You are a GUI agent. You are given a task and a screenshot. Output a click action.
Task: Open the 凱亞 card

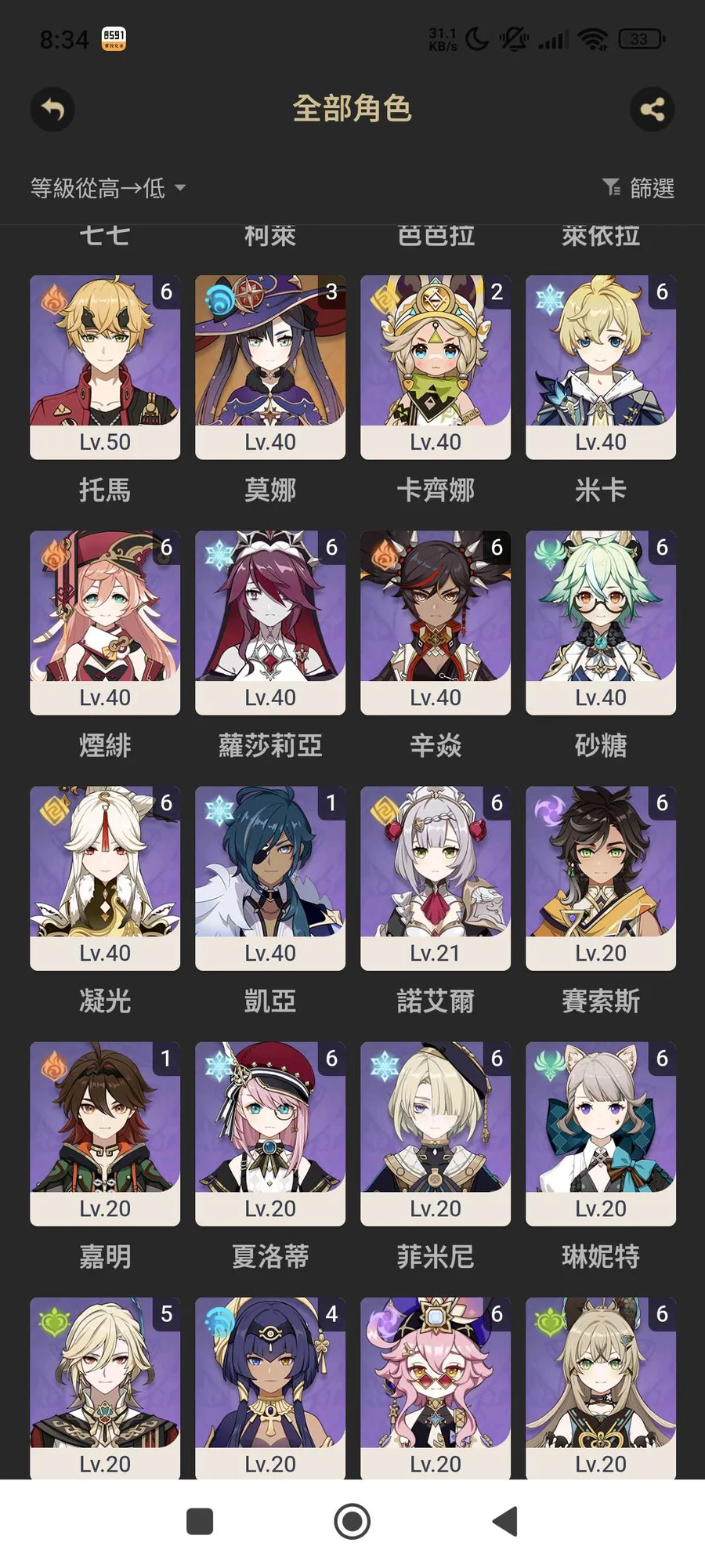point(270,878)
